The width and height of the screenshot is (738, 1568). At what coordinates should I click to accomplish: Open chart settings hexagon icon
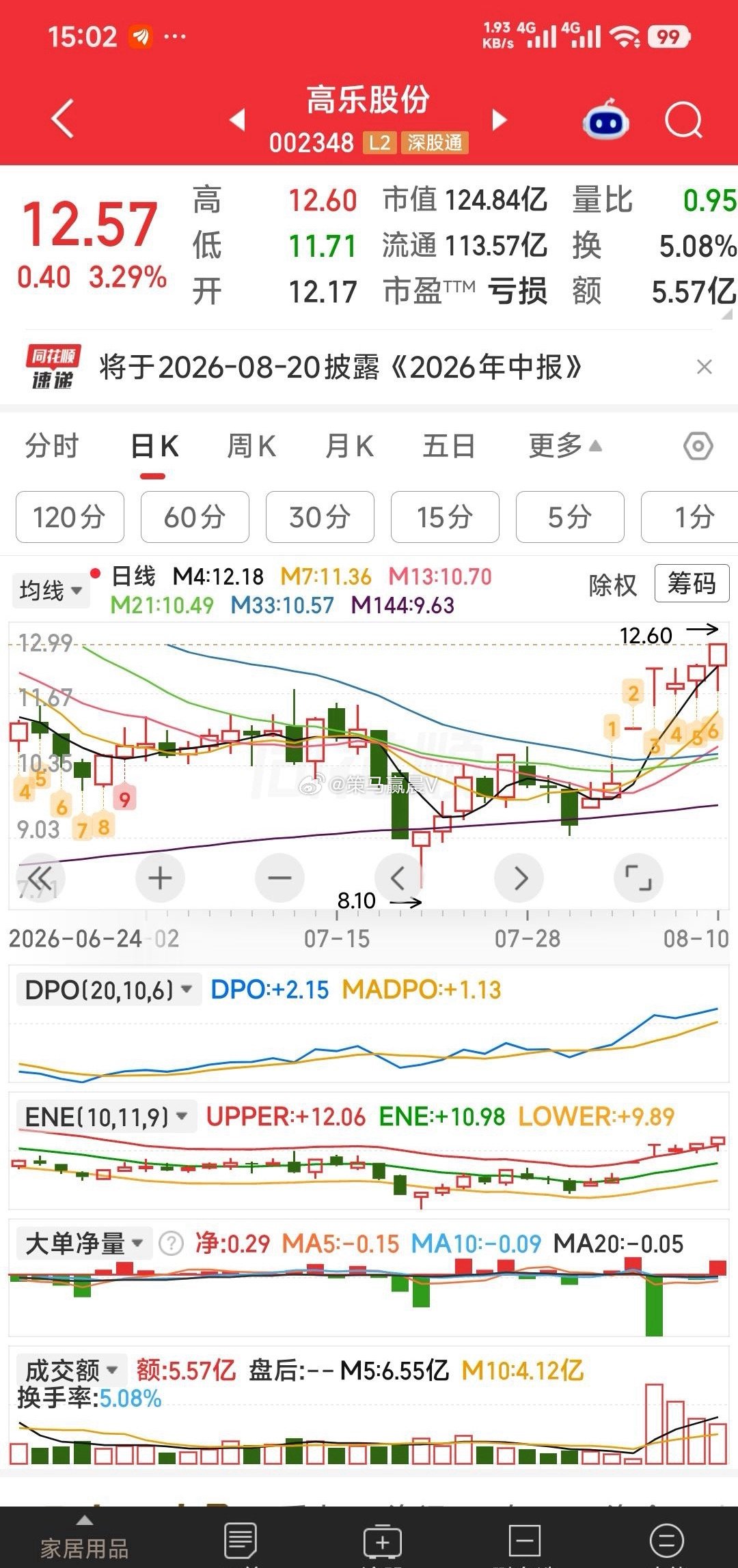[x=698, y=447]
